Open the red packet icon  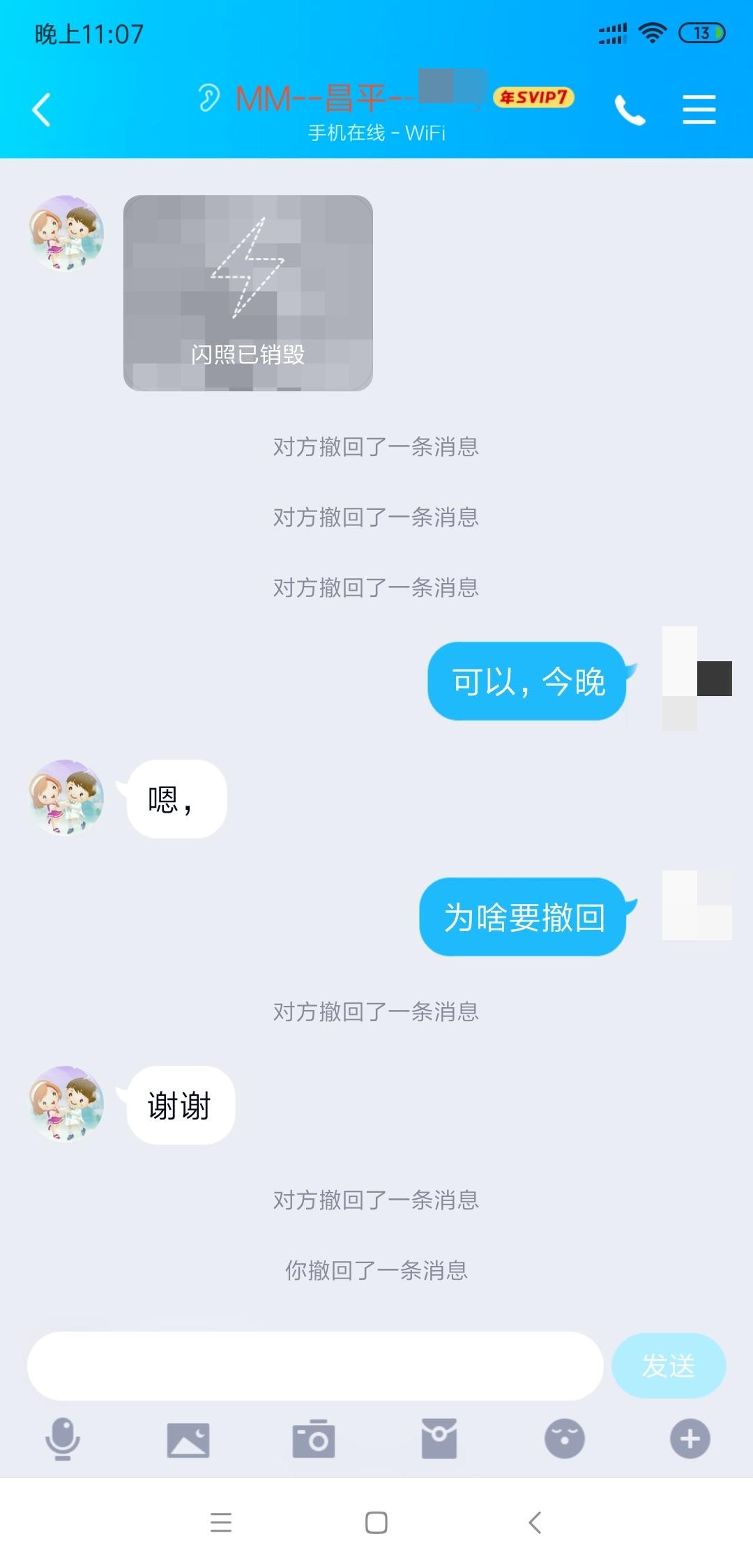(440, 1440)
